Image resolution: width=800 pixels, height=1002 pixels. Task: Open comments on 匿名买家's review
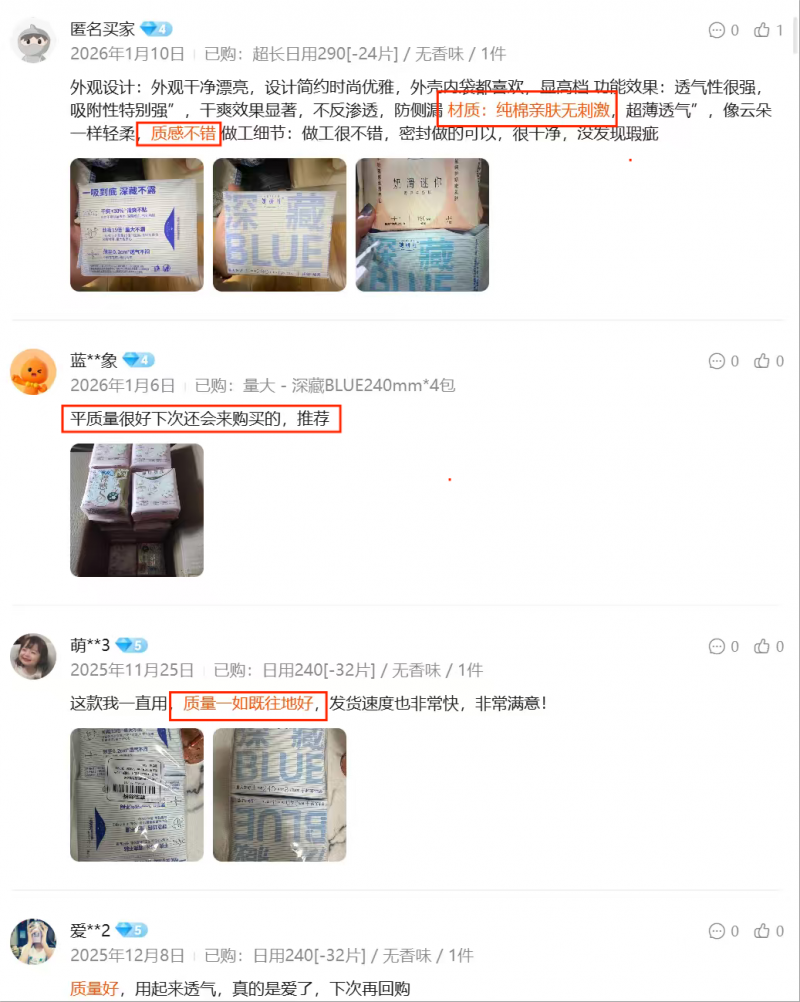pos(716,30)
